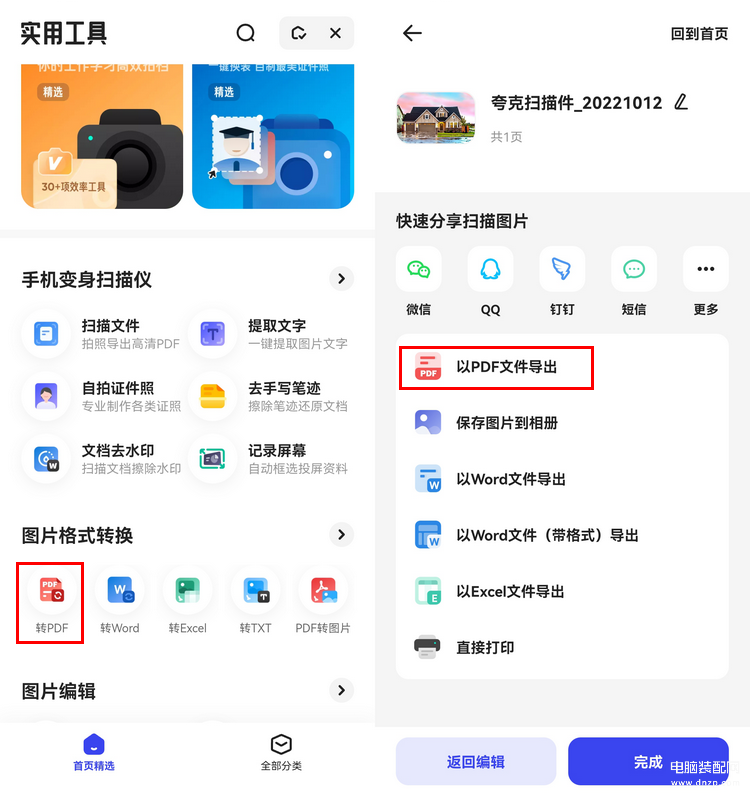The image size is (750, 796).
Task: Select 以Excel文件导出
Action: [x=510, y=591]
